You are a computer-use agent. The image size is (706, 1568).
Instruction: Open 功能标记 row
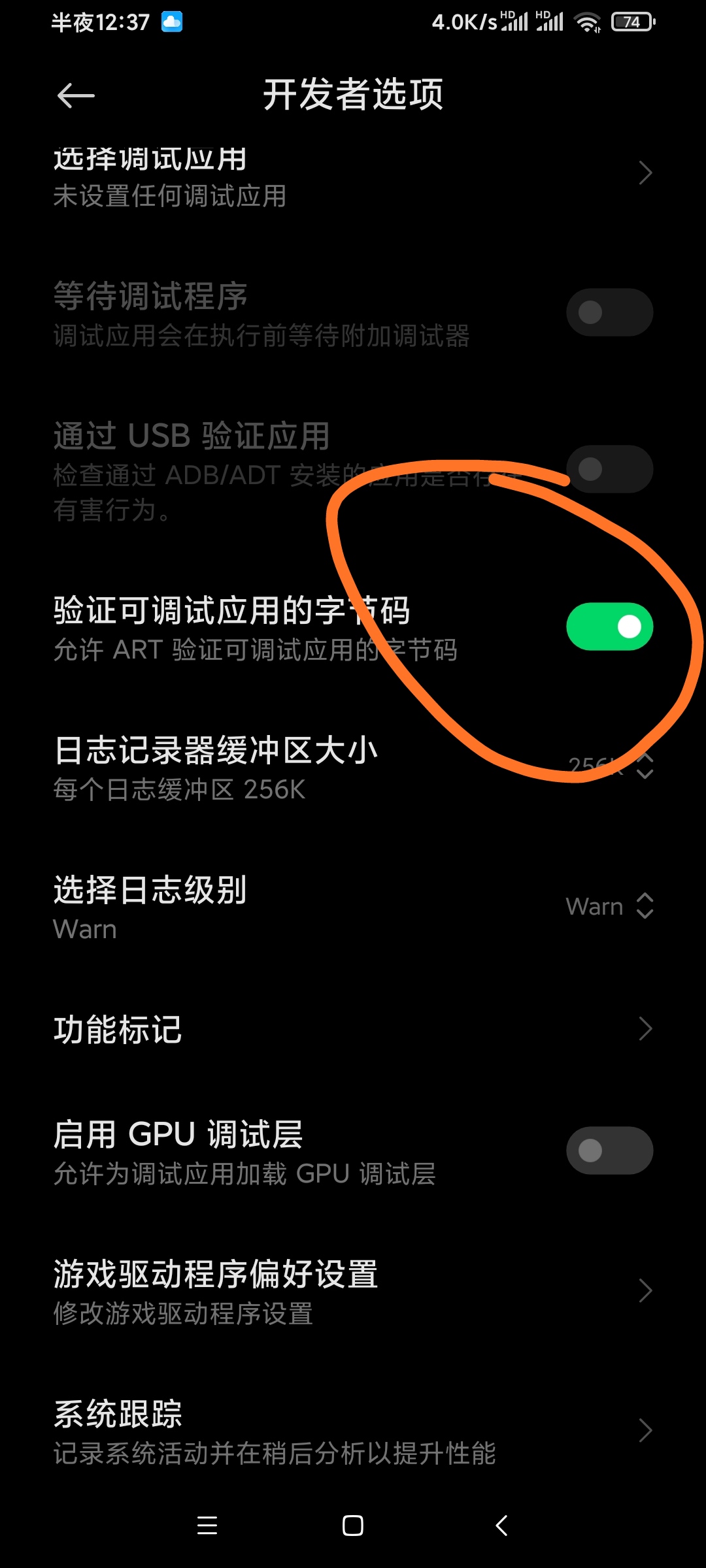[353, 1029]
